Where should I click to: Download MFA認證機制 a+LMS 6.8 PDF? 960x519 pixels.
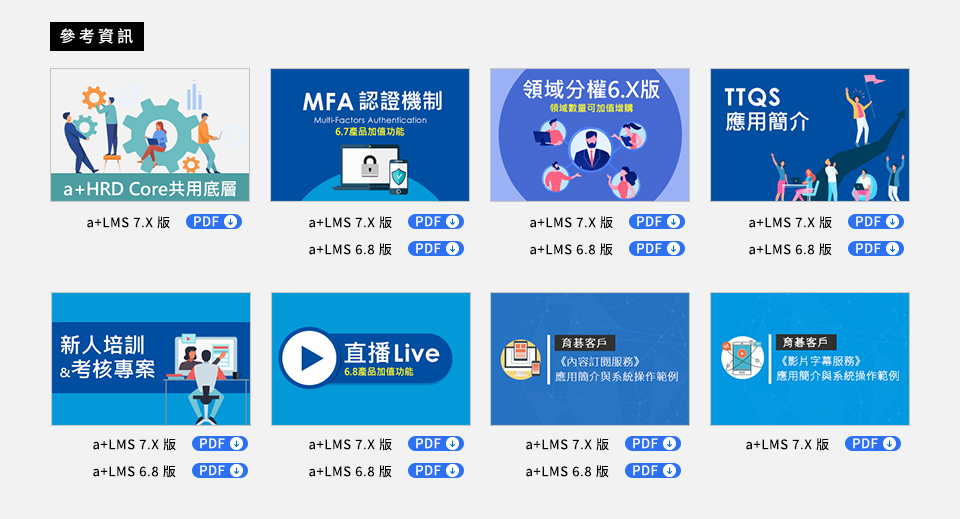click(435, 249)
